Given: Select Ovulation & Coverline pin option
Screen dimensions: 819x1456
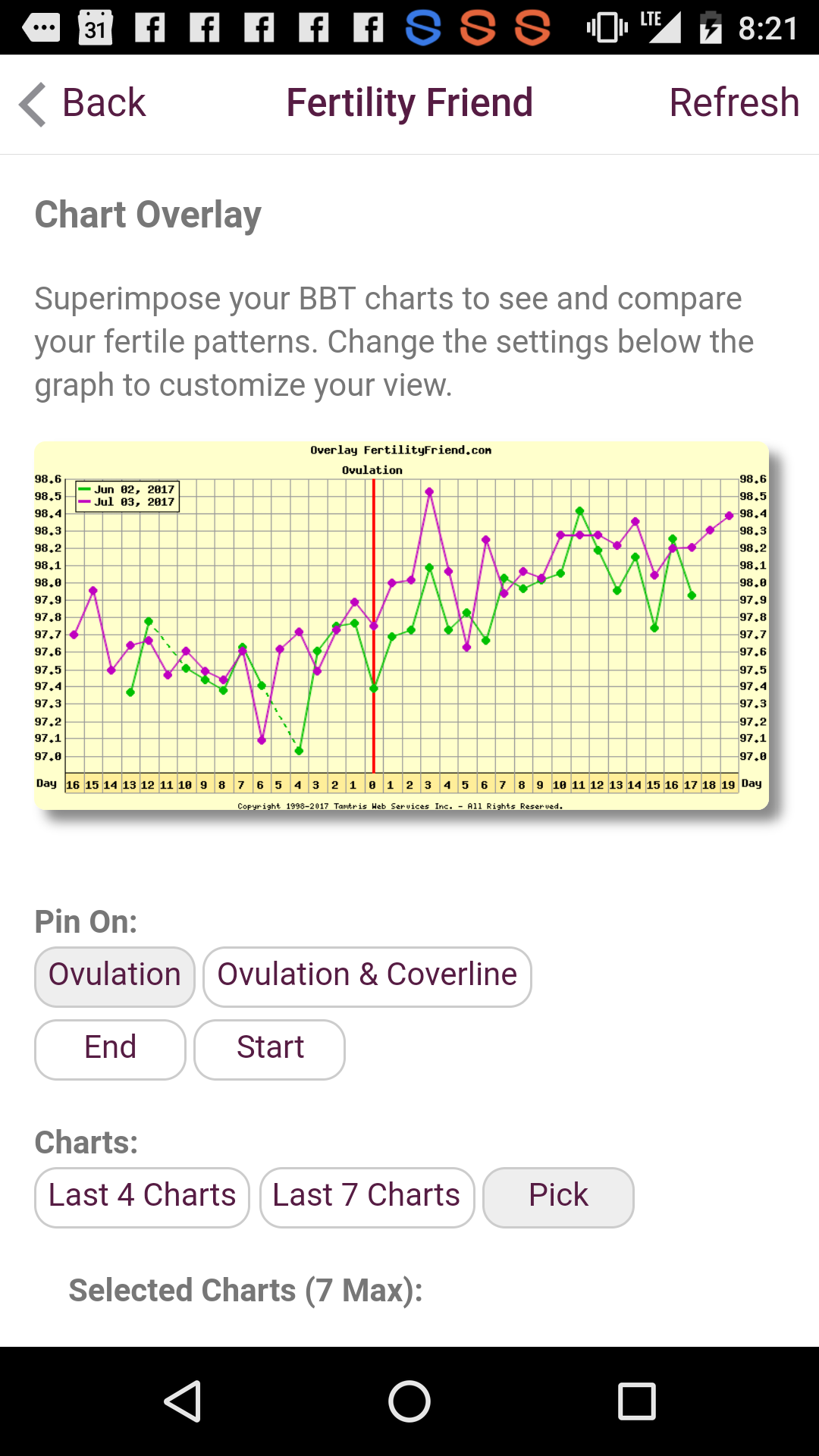Looking at the screenshot, I should (367, 976).
